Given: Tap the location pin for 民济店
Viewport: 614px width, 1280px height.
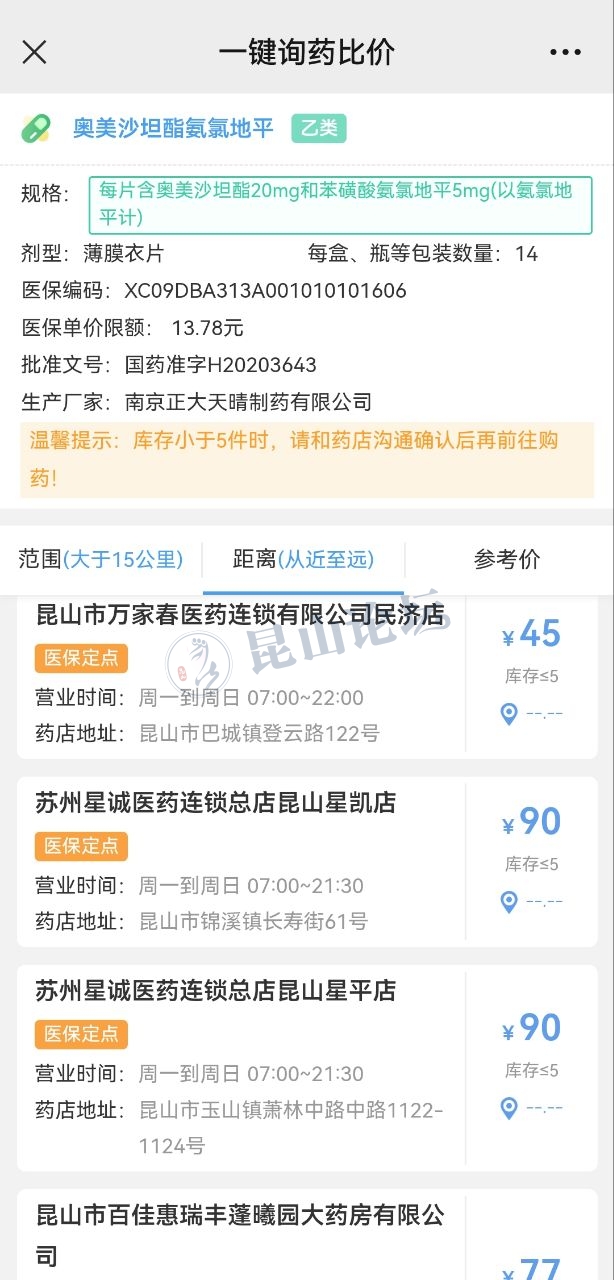Looking at the screenshot, I should 509,713.
